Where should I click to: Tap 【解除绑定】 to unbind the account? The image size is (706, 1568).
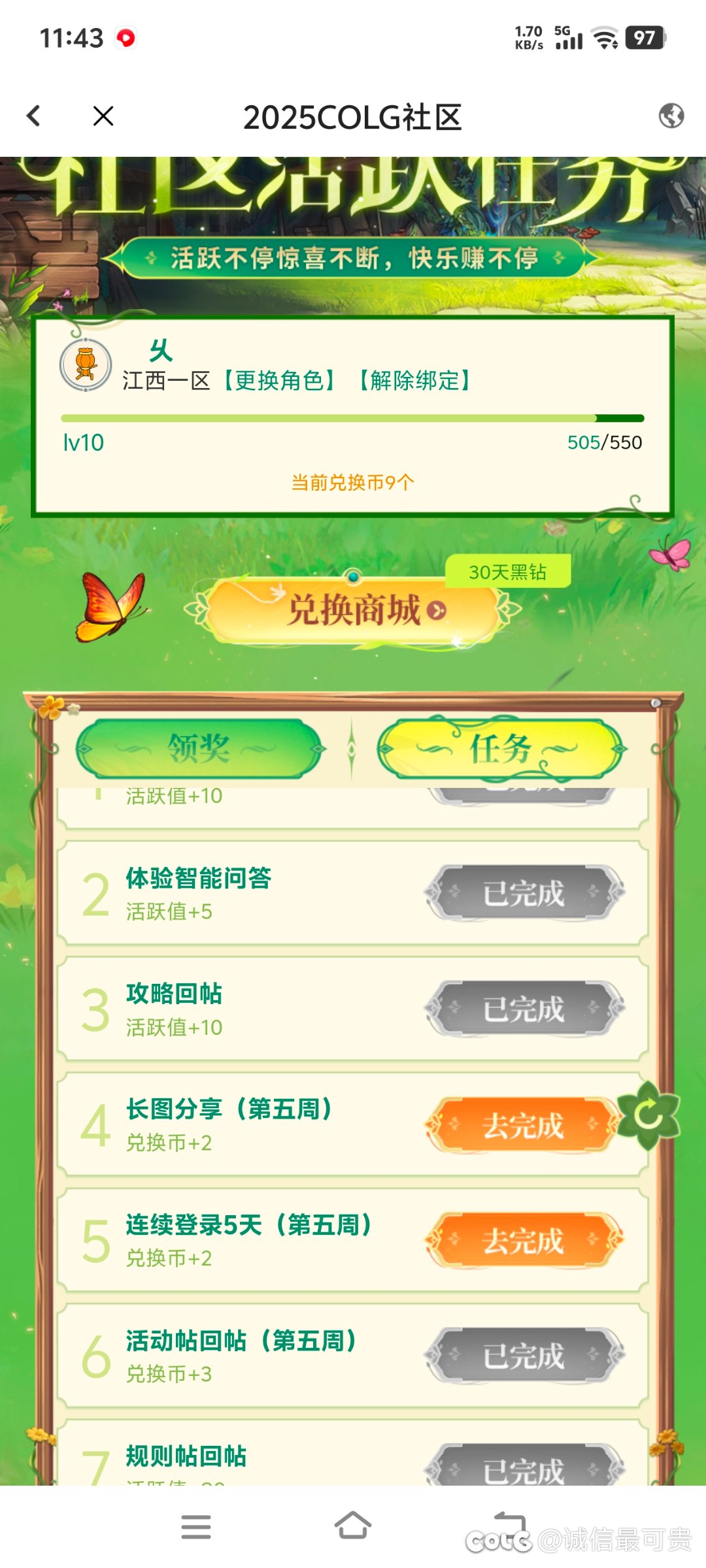414,380
